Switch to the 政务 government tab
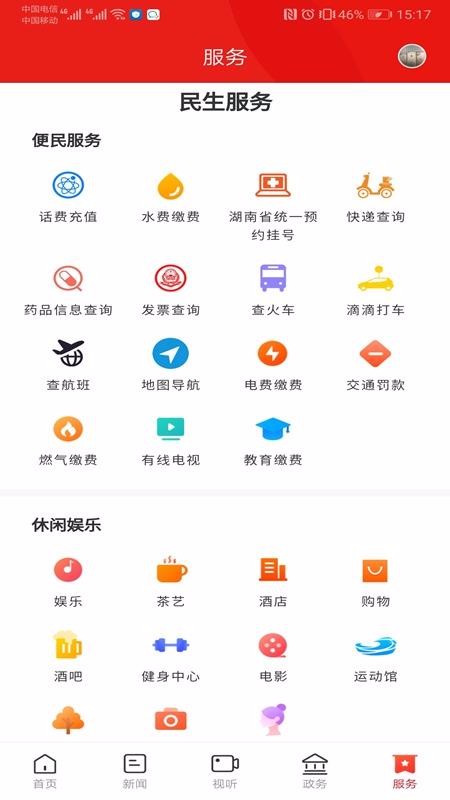Image resolution: width=450 pixels, height=800 pixels. 315,771
